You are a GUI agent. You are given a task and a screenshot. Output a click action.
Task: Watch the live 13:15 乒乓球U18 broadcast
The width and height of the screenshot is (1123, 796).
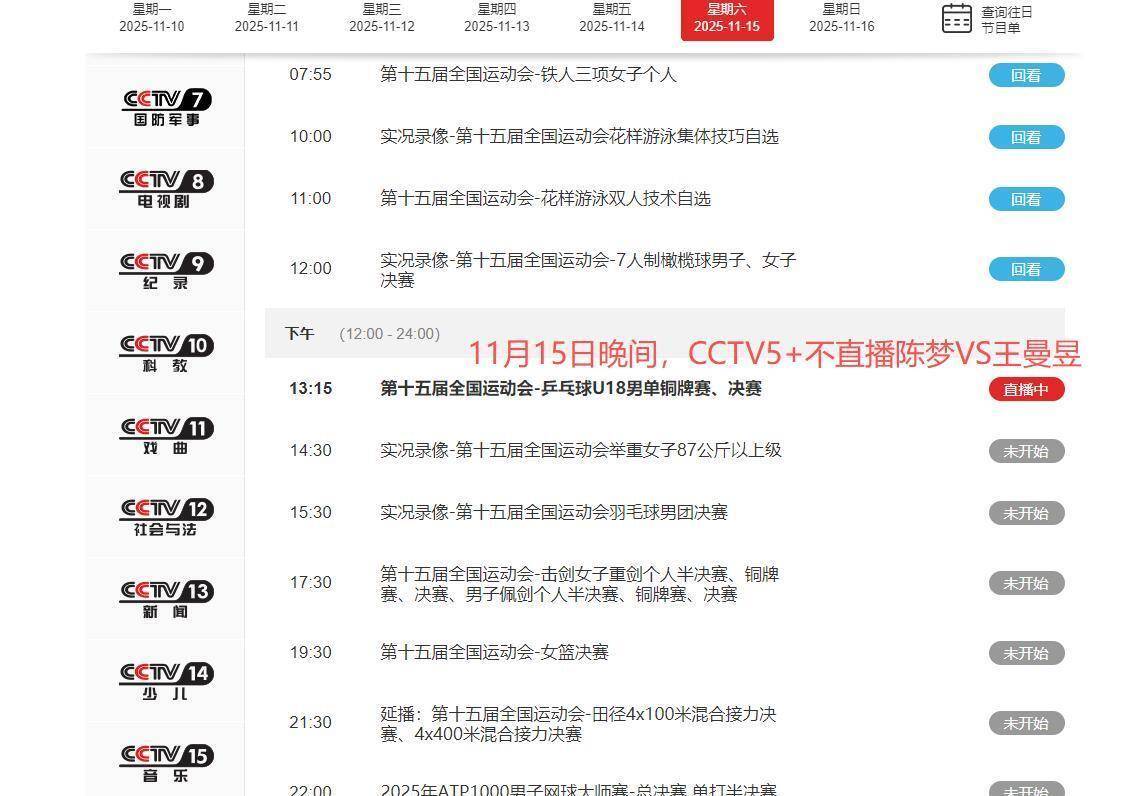coord(1026,389)
